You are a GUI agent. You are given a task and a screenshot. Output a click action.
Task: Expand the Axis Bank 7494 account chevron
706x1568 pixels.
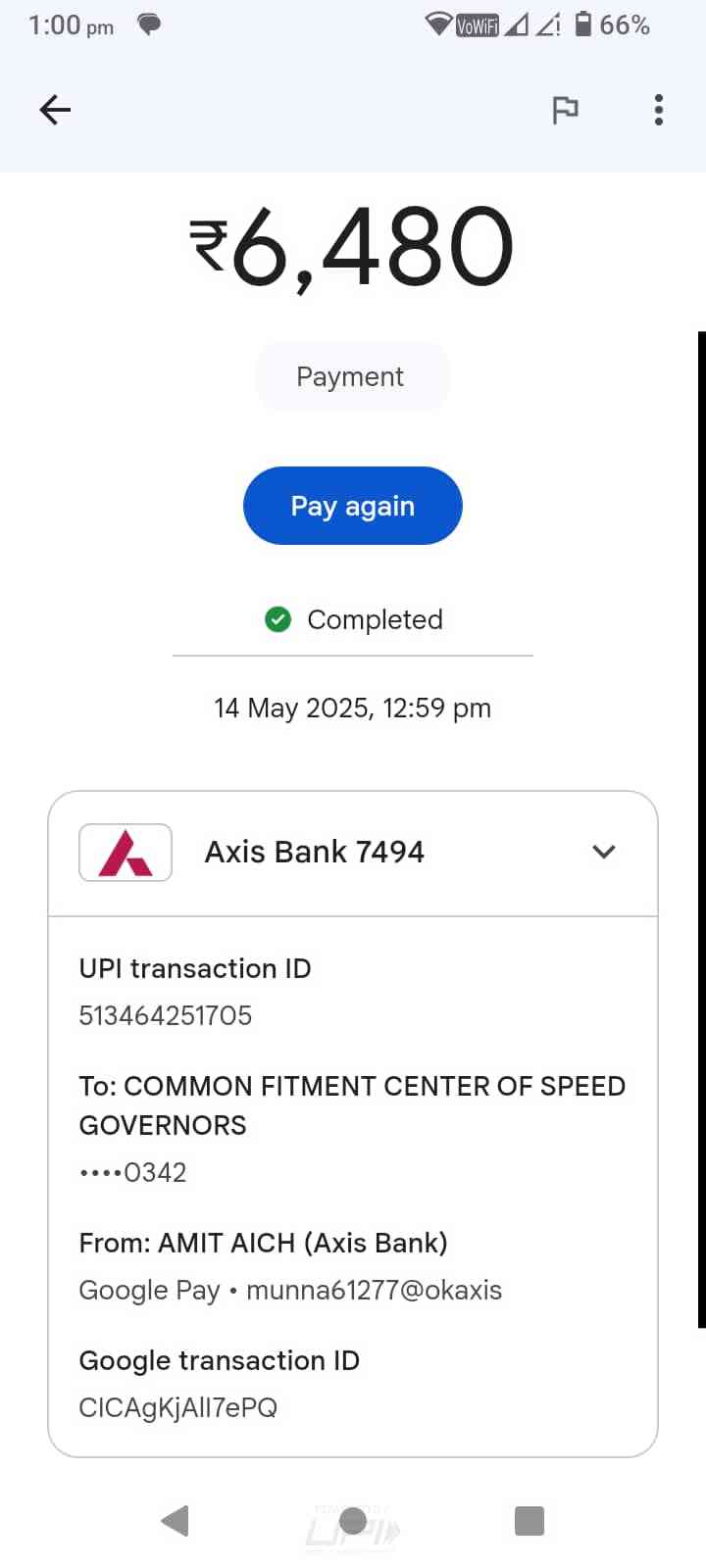coord(604,852)
